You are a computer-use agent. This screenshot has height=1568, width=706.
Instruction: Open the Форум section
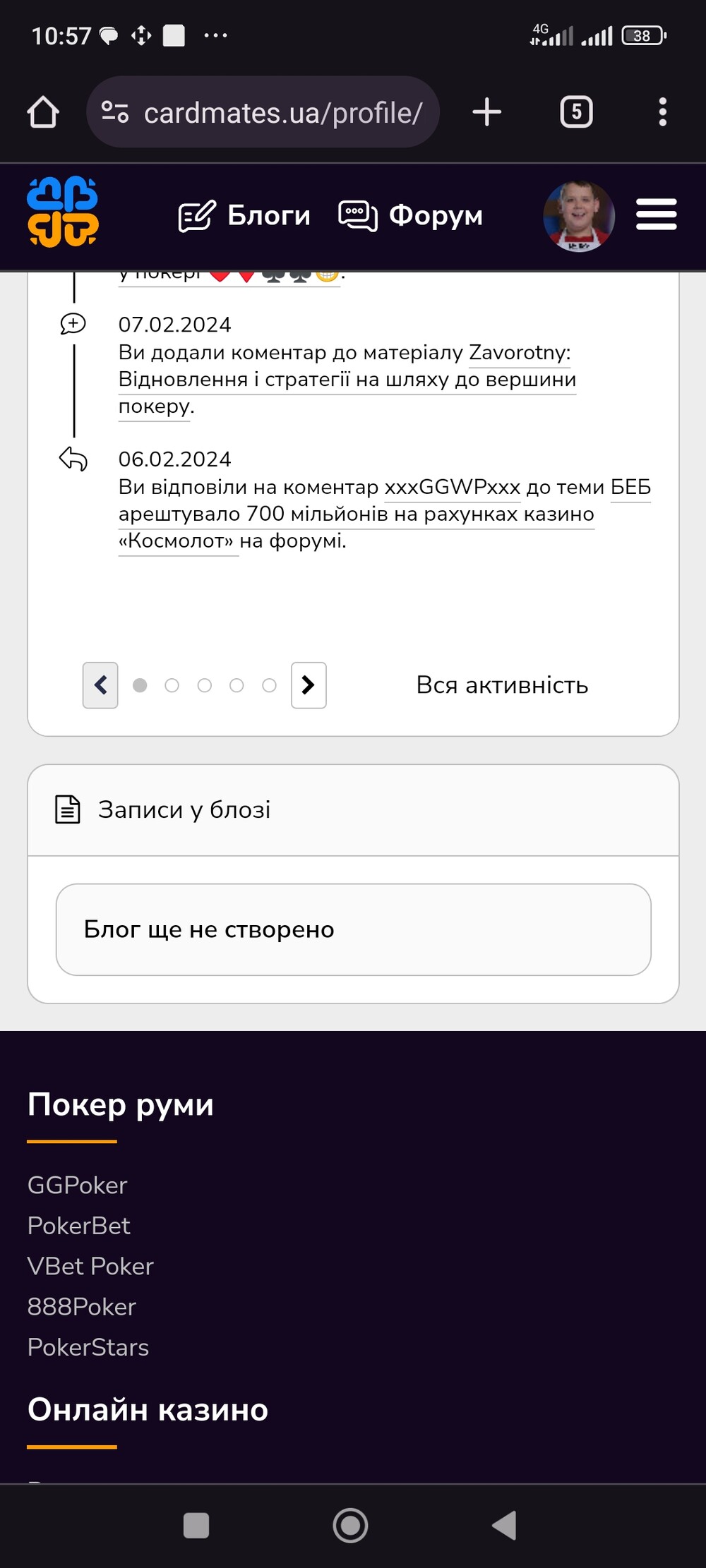pyautogui.click(x=412, y=215)
